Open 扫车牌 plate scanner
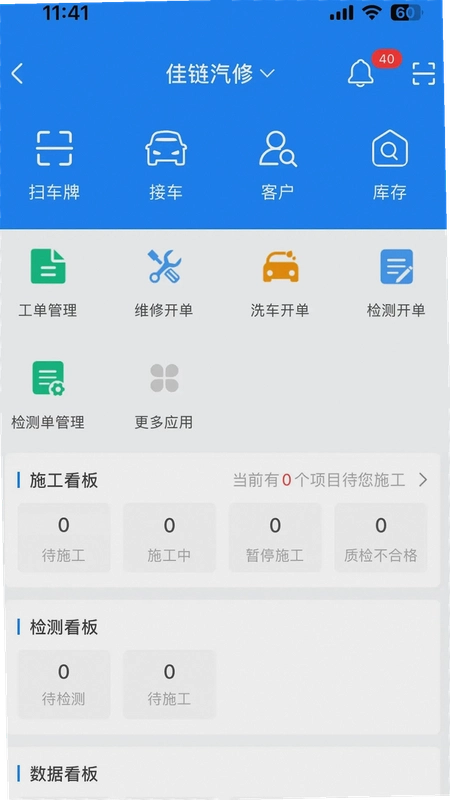450x800 pixels. tap(54, 165)
